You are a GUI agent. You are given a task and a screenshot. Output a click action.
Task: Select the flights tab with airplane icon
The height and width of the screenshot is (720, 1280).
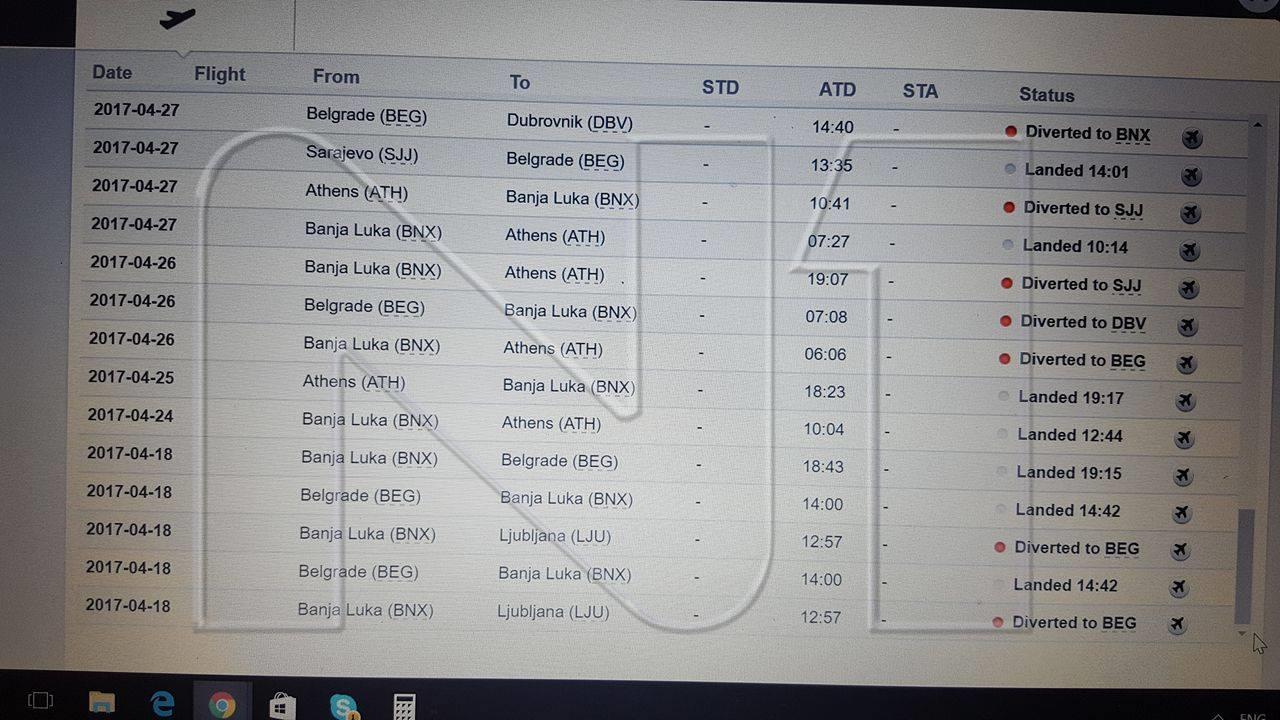178,19
